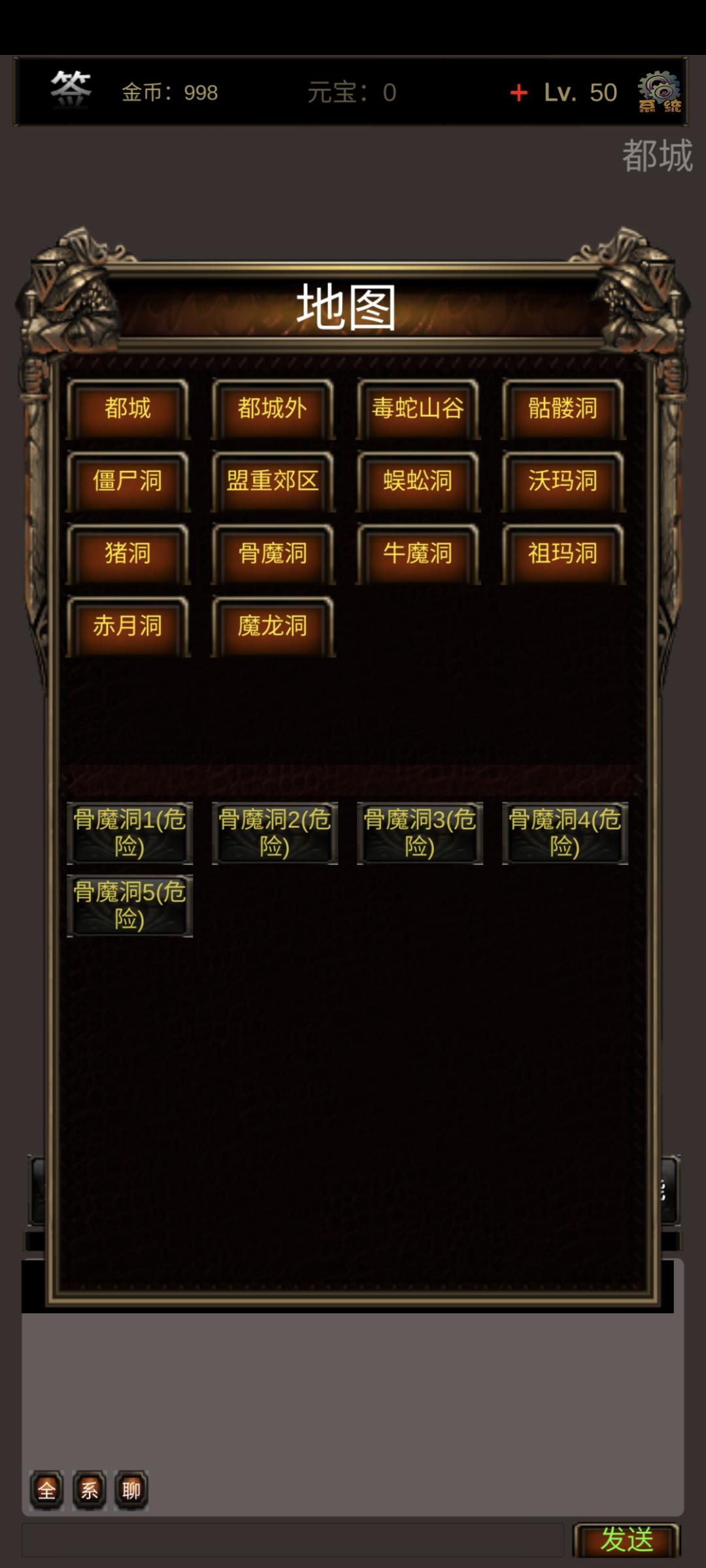Screen dimensions: 706x1568
Task: Choose 盟重郊区 map
Action: (273, 482)
